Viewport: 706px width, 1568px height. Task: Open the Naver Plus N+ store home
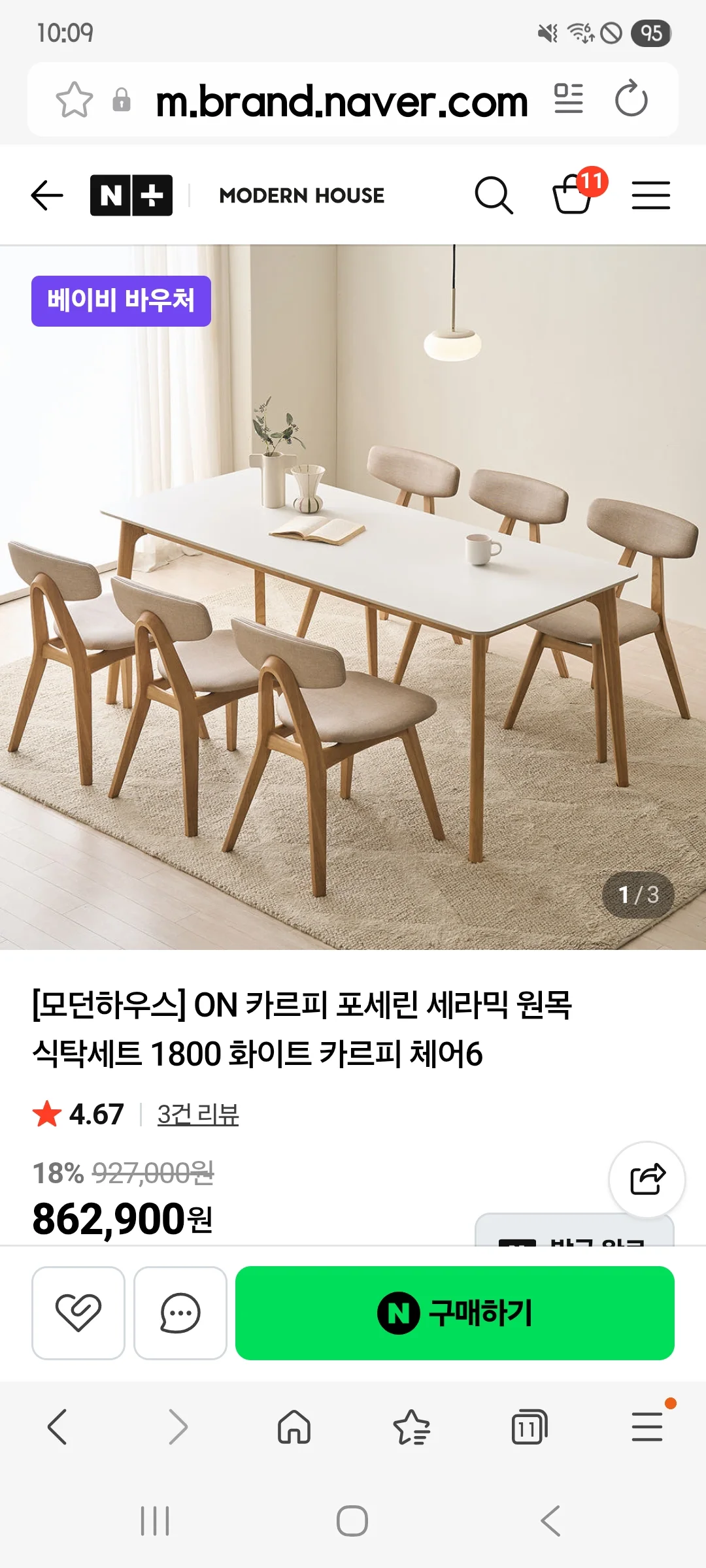pos(131,195)
